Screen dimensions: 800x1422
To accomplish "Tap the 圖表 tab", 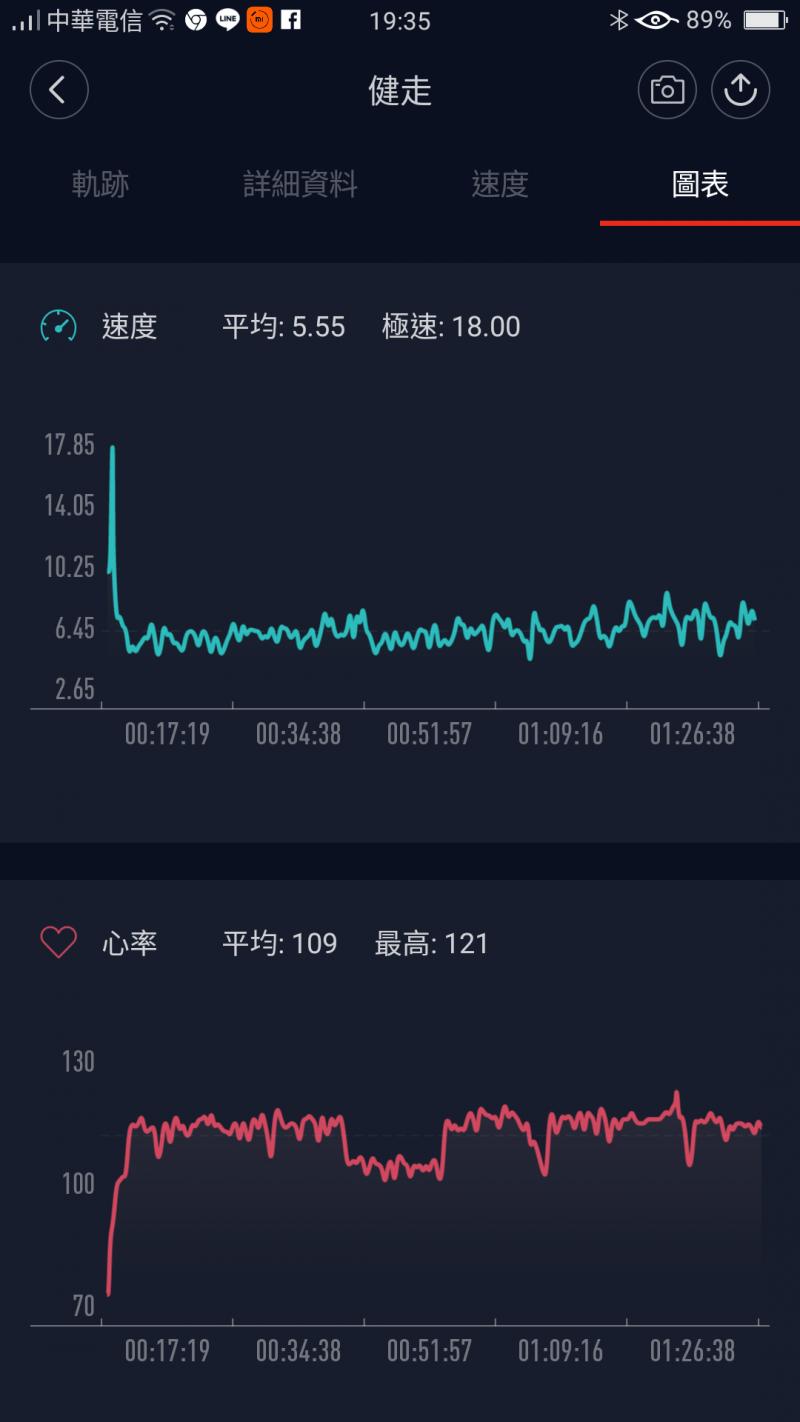I will [700, 184].
